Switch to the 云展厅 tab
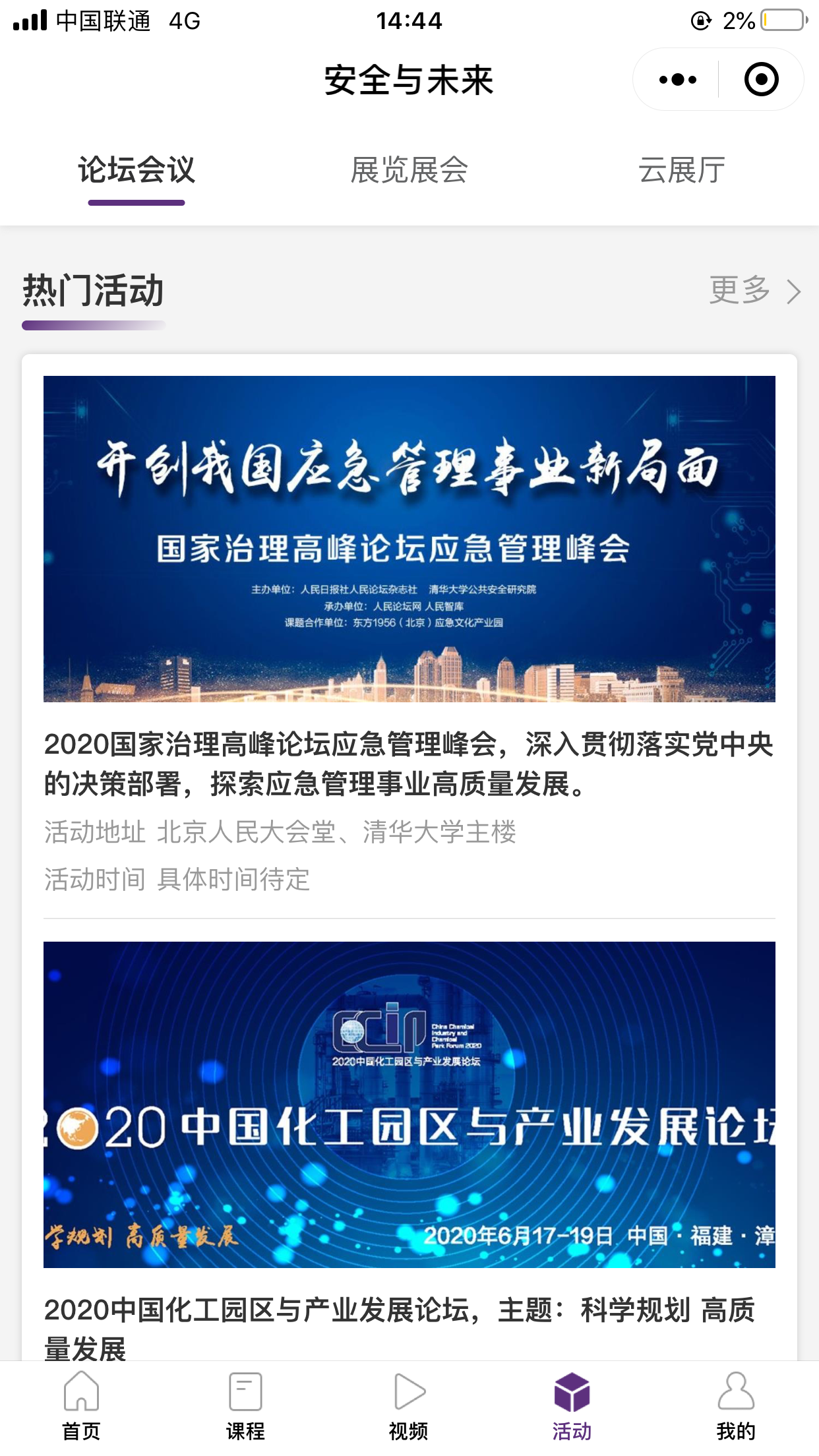Image resolution: width=819 pixels, height=1456 pixels. coord(682,171)
